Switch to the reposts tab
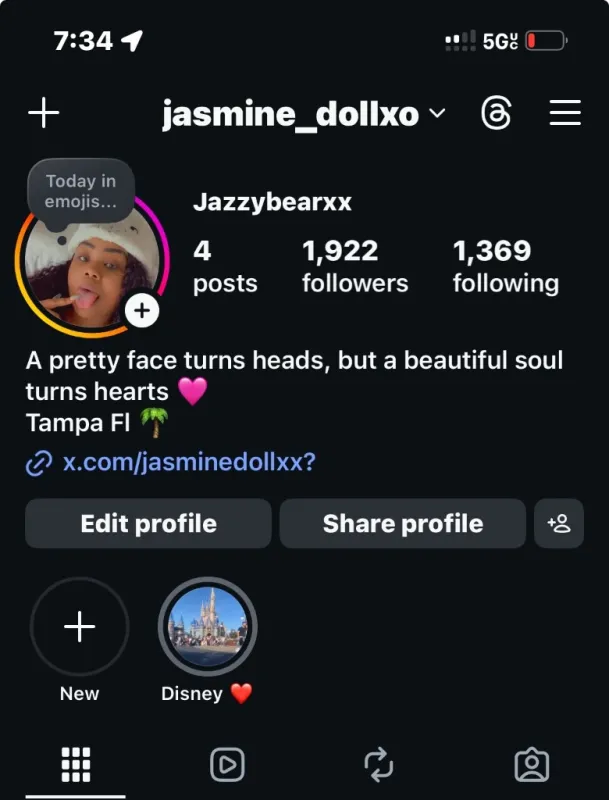 (379, 765)
